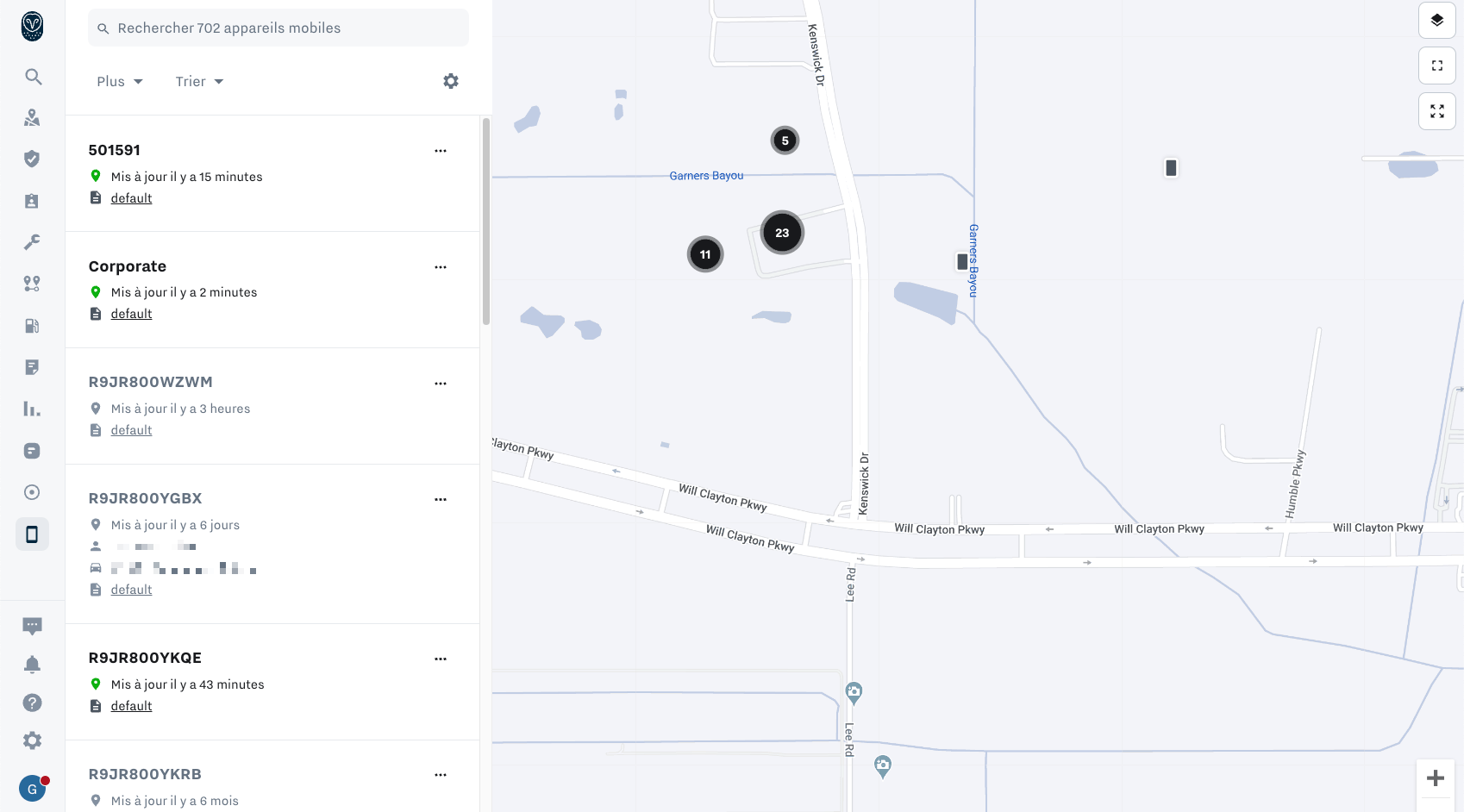
Task: Open the notifications bell in sidebar
Action: pos(32,665)
